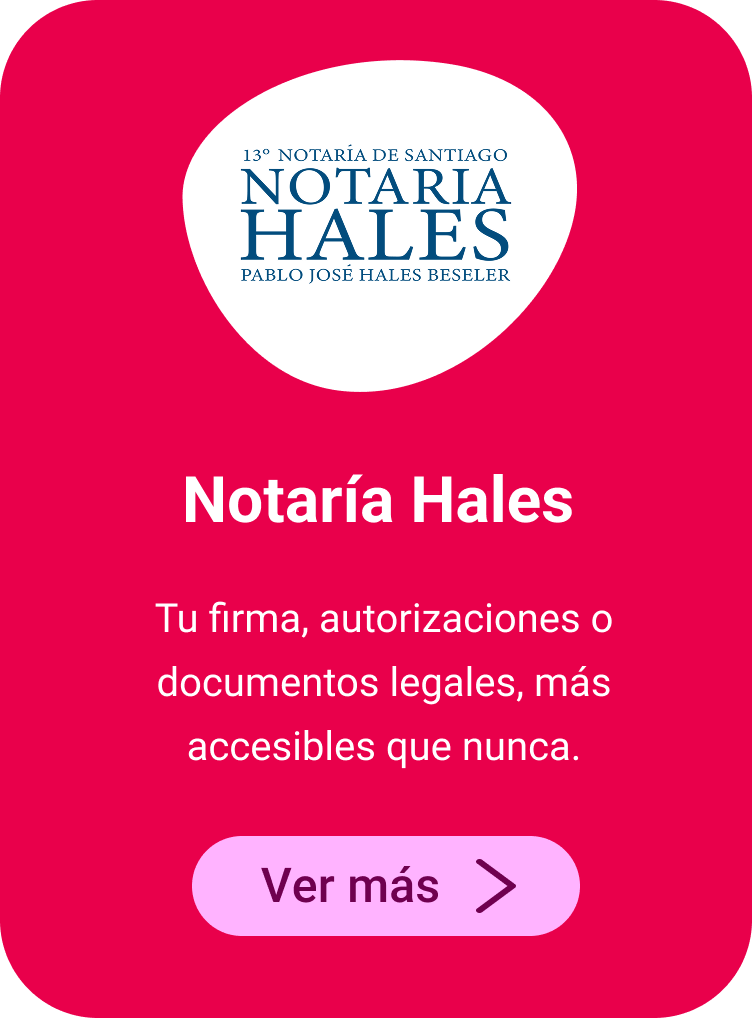Select the chevron arrow inside Ver más

[495, 885]
